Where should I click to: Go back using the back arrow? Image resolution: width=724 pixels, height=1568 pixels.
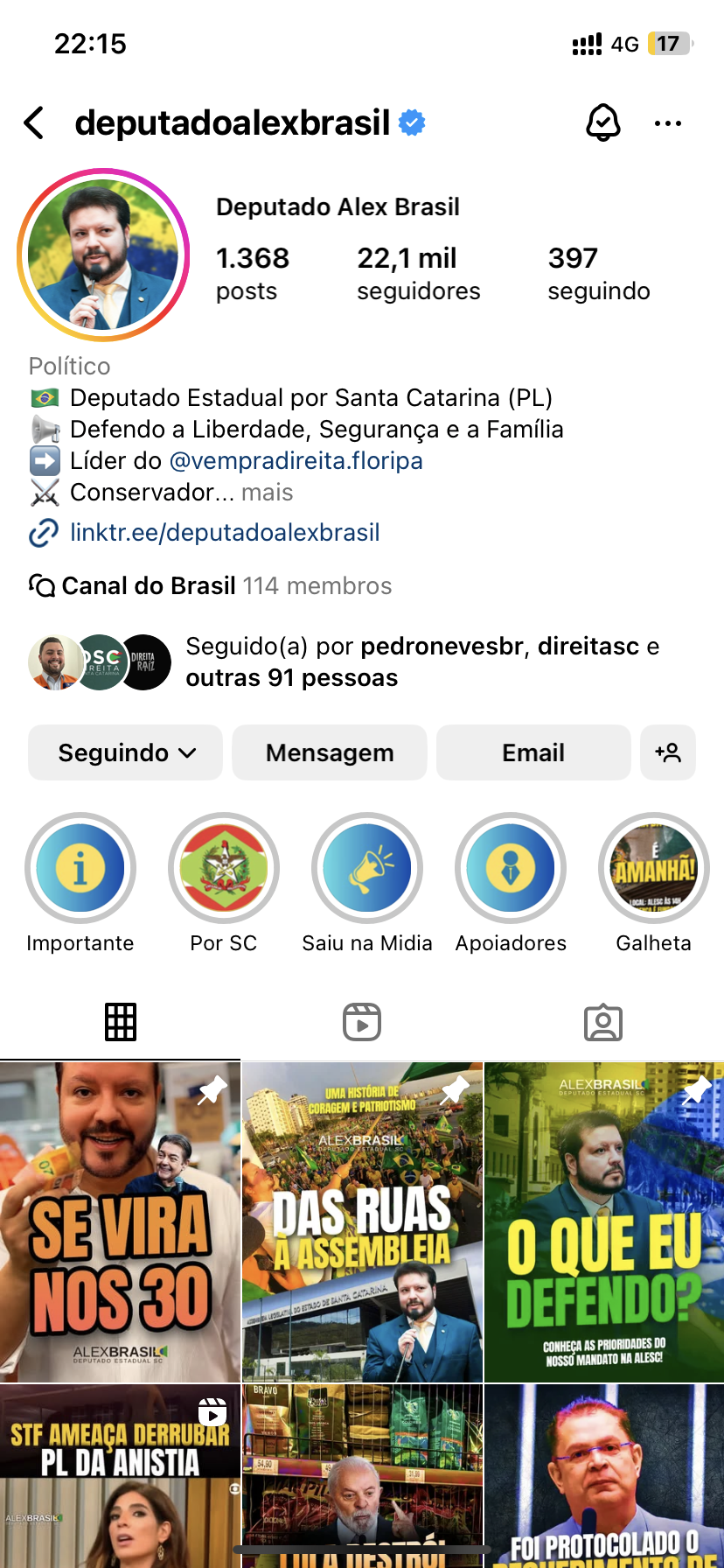35,123
